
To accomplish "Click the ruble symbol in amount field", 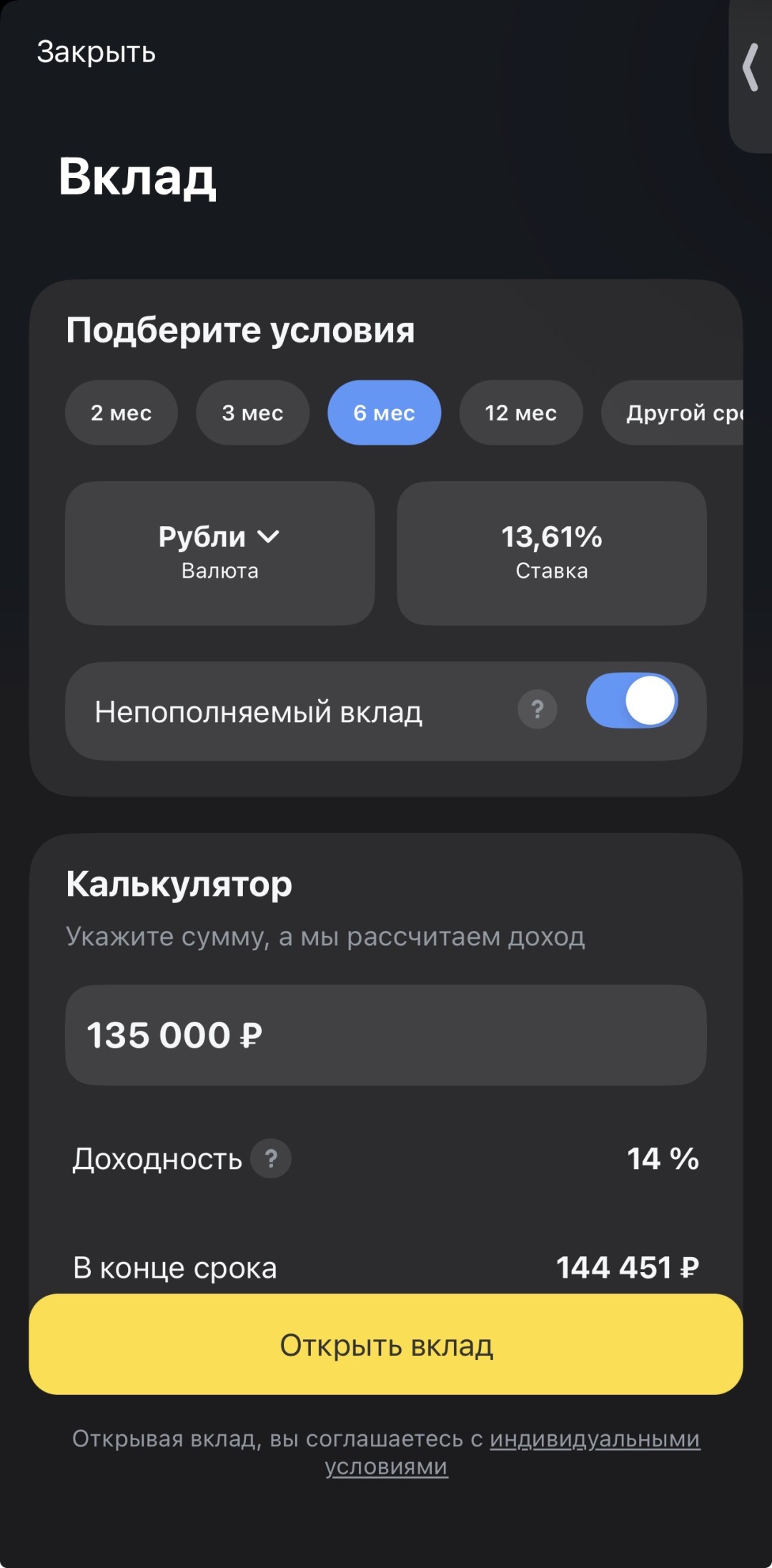I will tap(250, 1035).
